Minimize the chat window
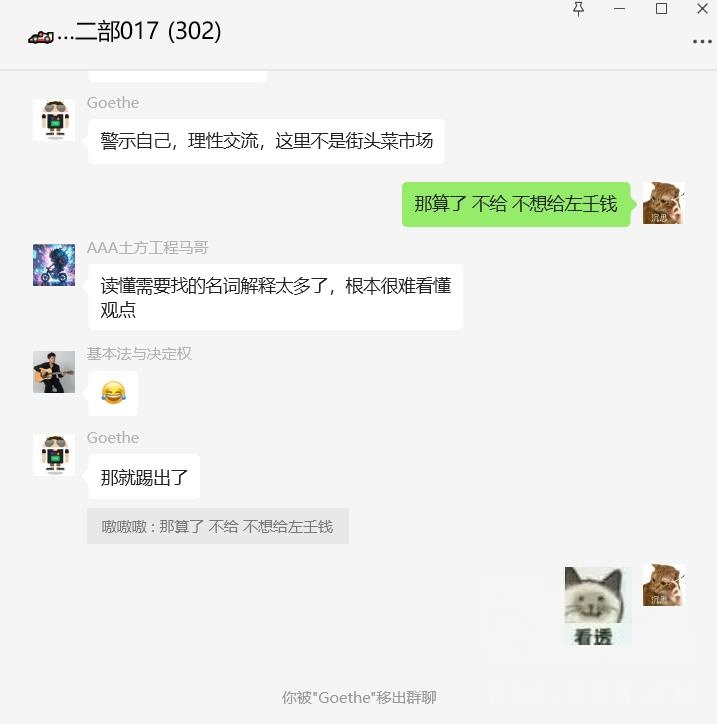Viewport: 717px width, 724px height. pyautogui.click(x=620, y=9)
